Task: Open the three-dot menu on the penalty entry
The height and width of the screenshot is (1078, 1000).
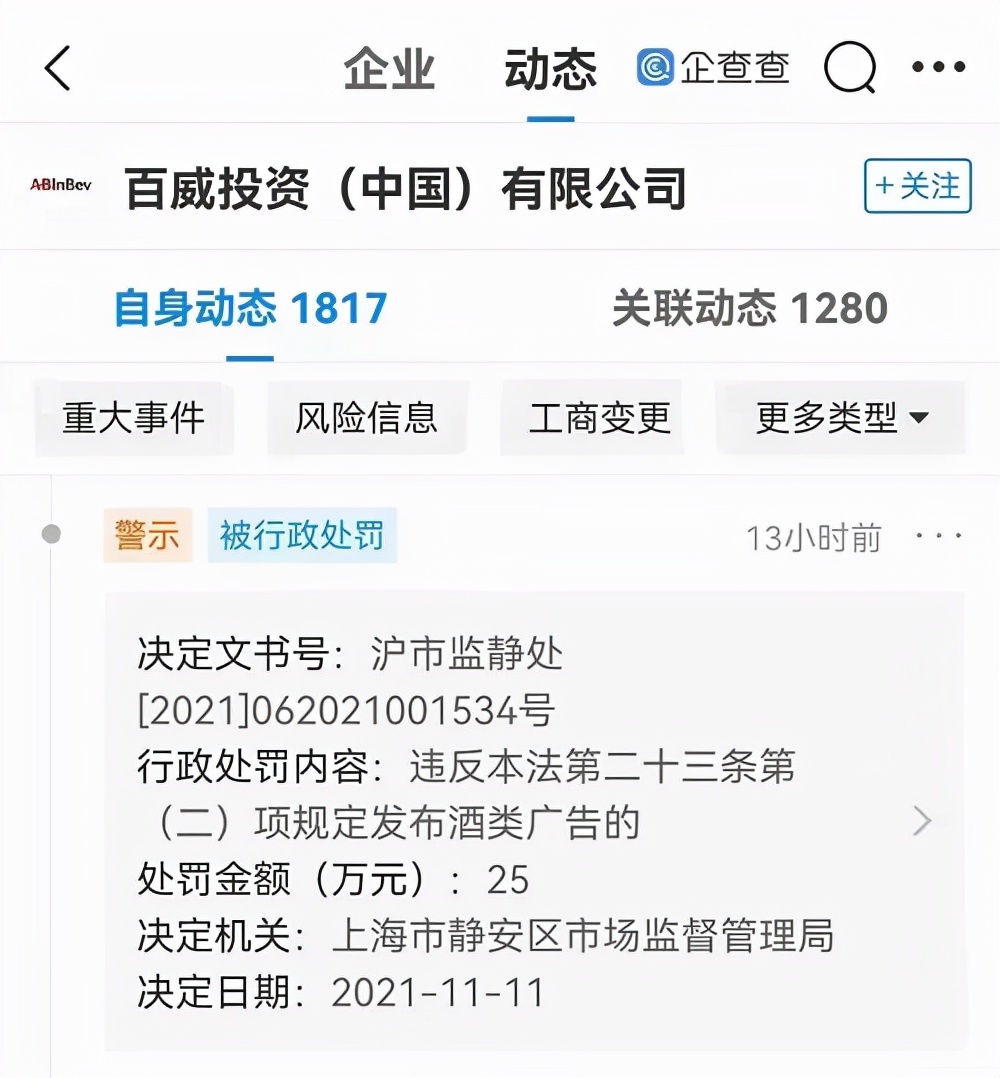Action: coord(938,536)
